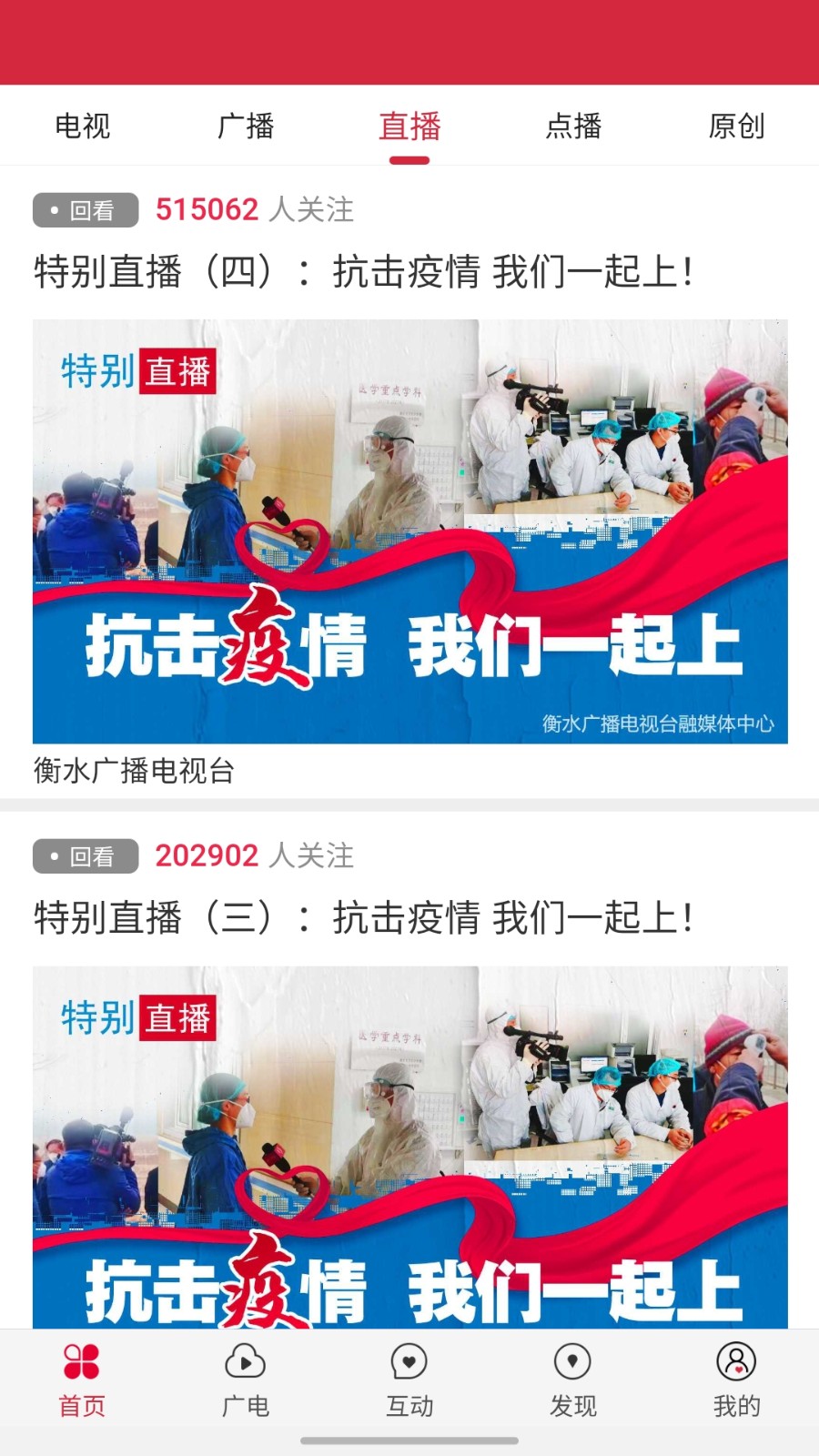819x1456 pixels.
Task: Switch to 互动 bottom tab
Action: (x=409, y=1380)
